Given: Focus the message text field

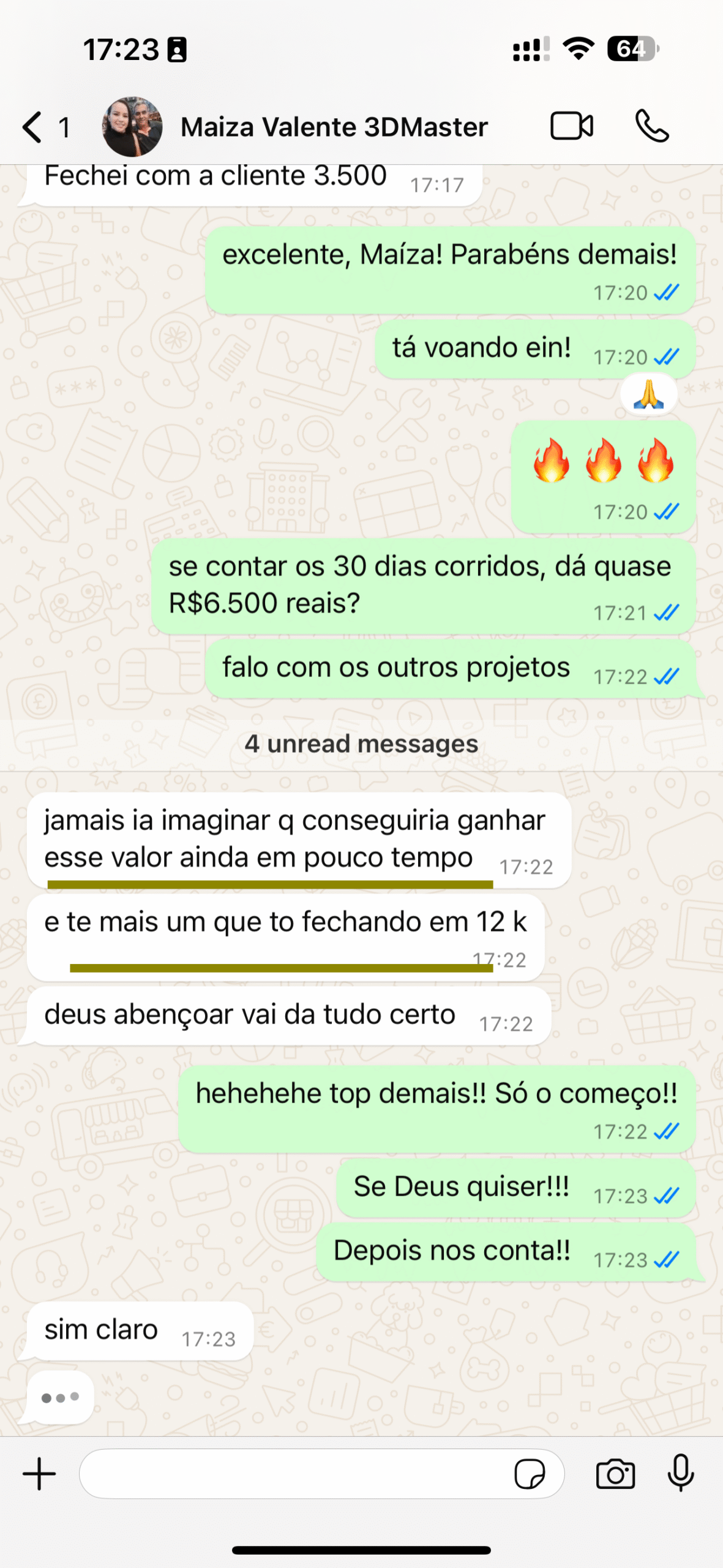Looking at the screenshot, I should (294, 1474).
